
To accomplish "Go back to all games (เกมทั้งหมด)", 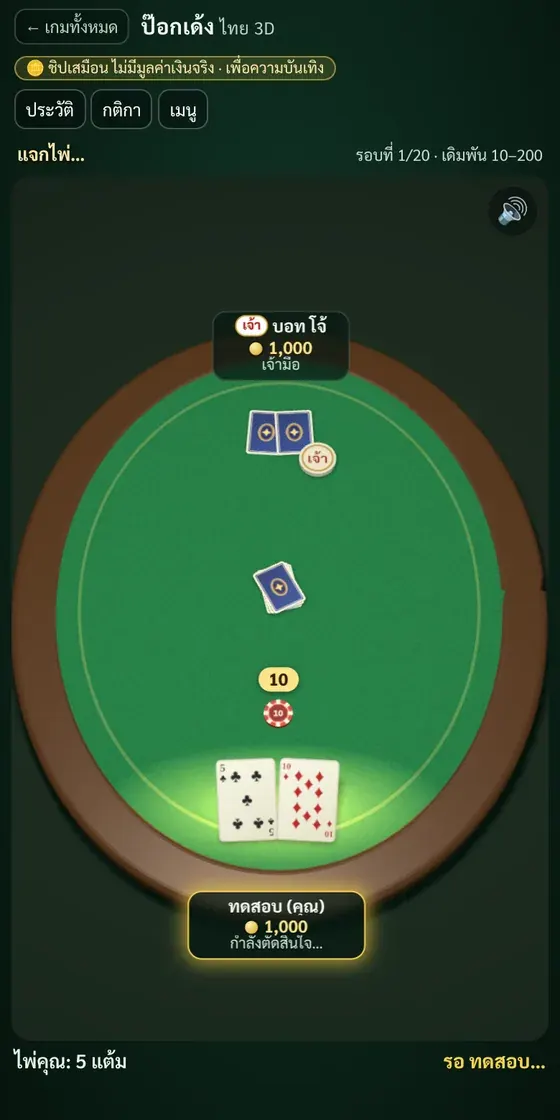I will [71, 27].
